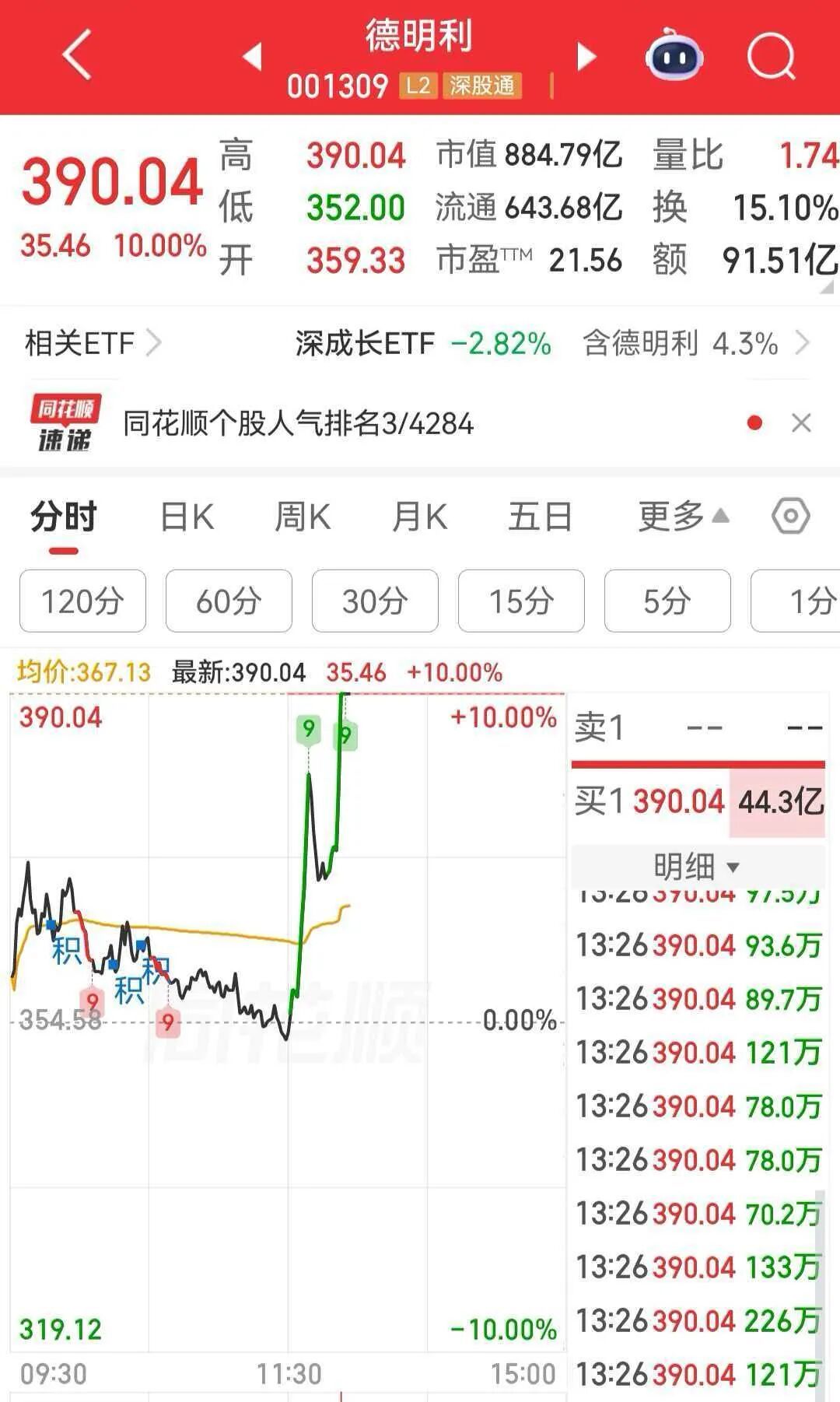This screenshot has height=1402, width=840.
Task: Go back using the top-left arrow
Action: click(x=77, y=55)
